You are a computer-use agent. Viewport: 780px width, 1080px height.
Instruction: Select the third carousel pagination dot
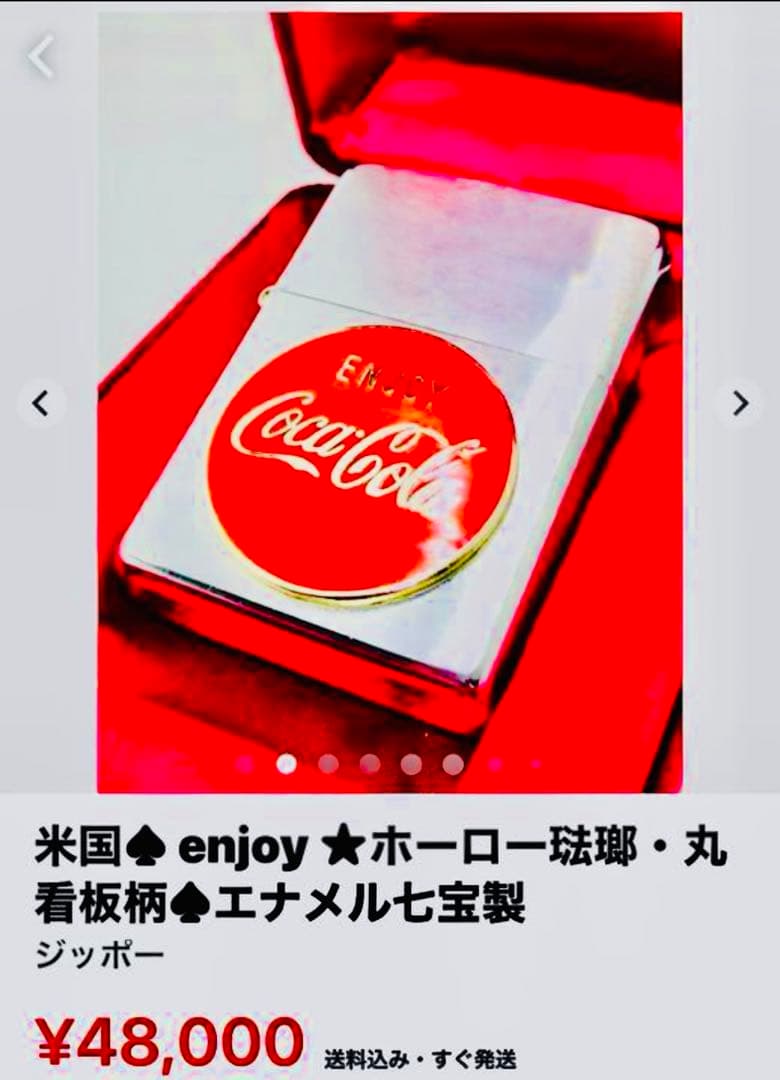point(327,762)
